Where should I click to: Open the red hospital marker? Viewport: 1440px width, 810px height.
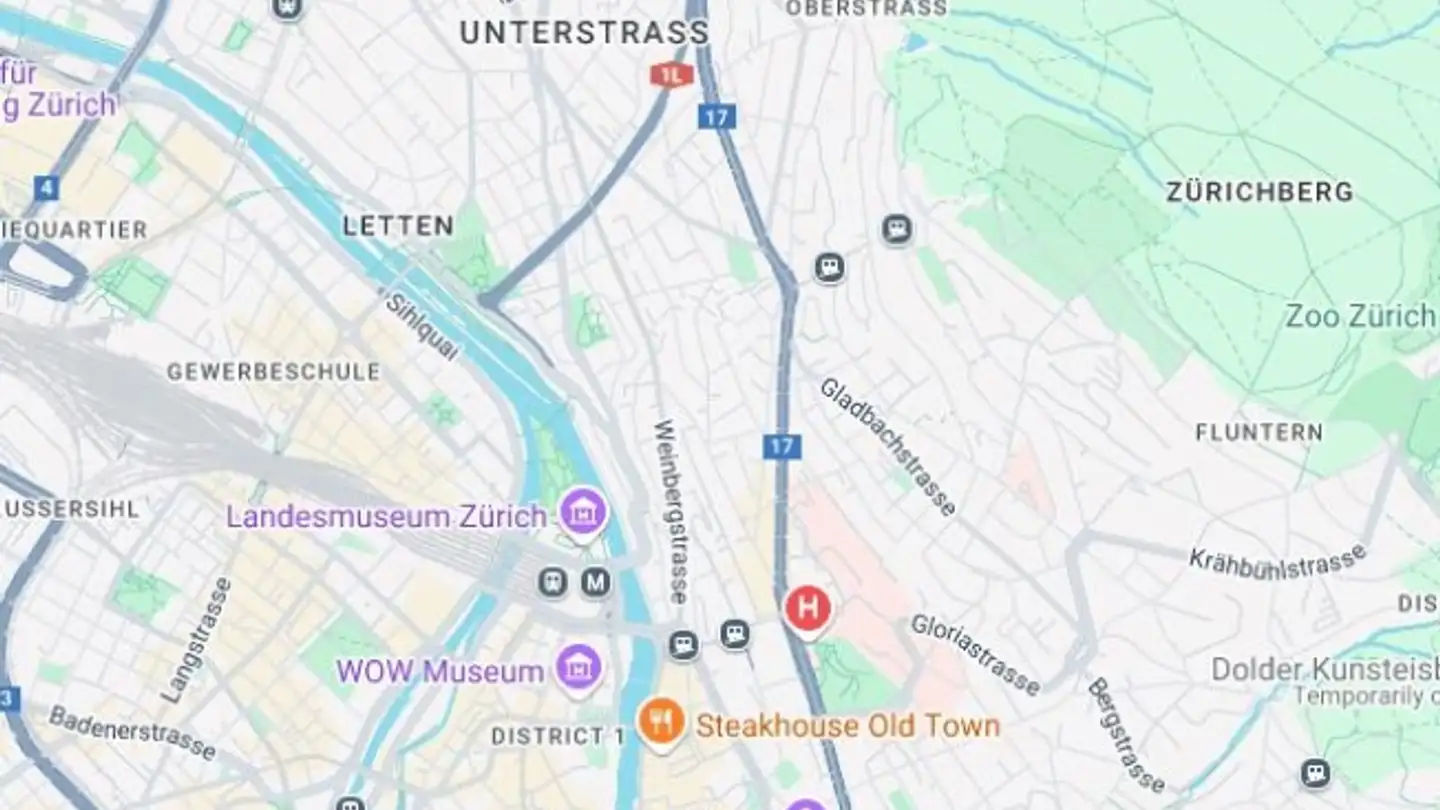[808, 608]
